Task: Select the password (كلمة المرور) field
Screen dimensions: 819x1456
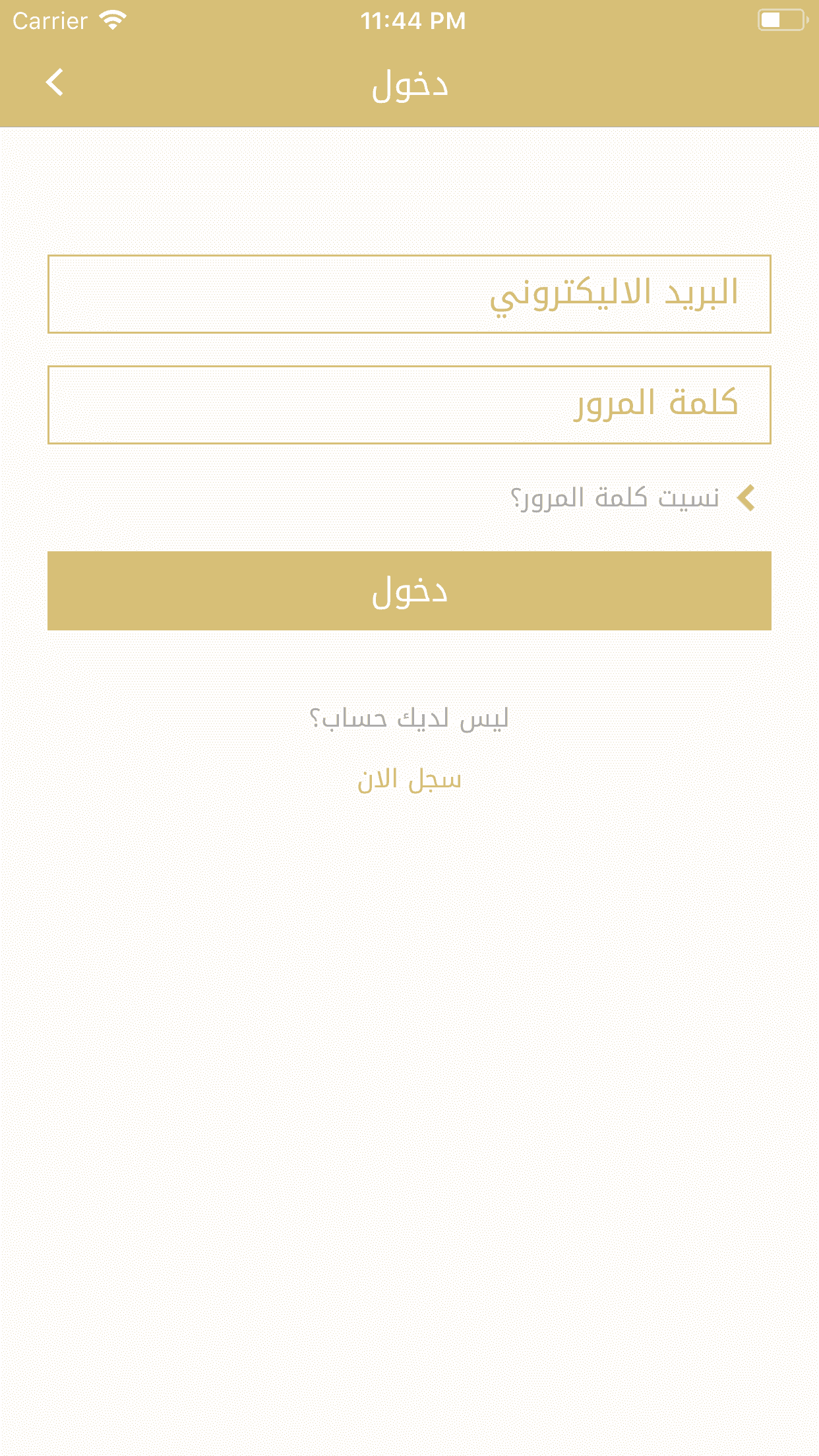Action: tap(409, 405)
